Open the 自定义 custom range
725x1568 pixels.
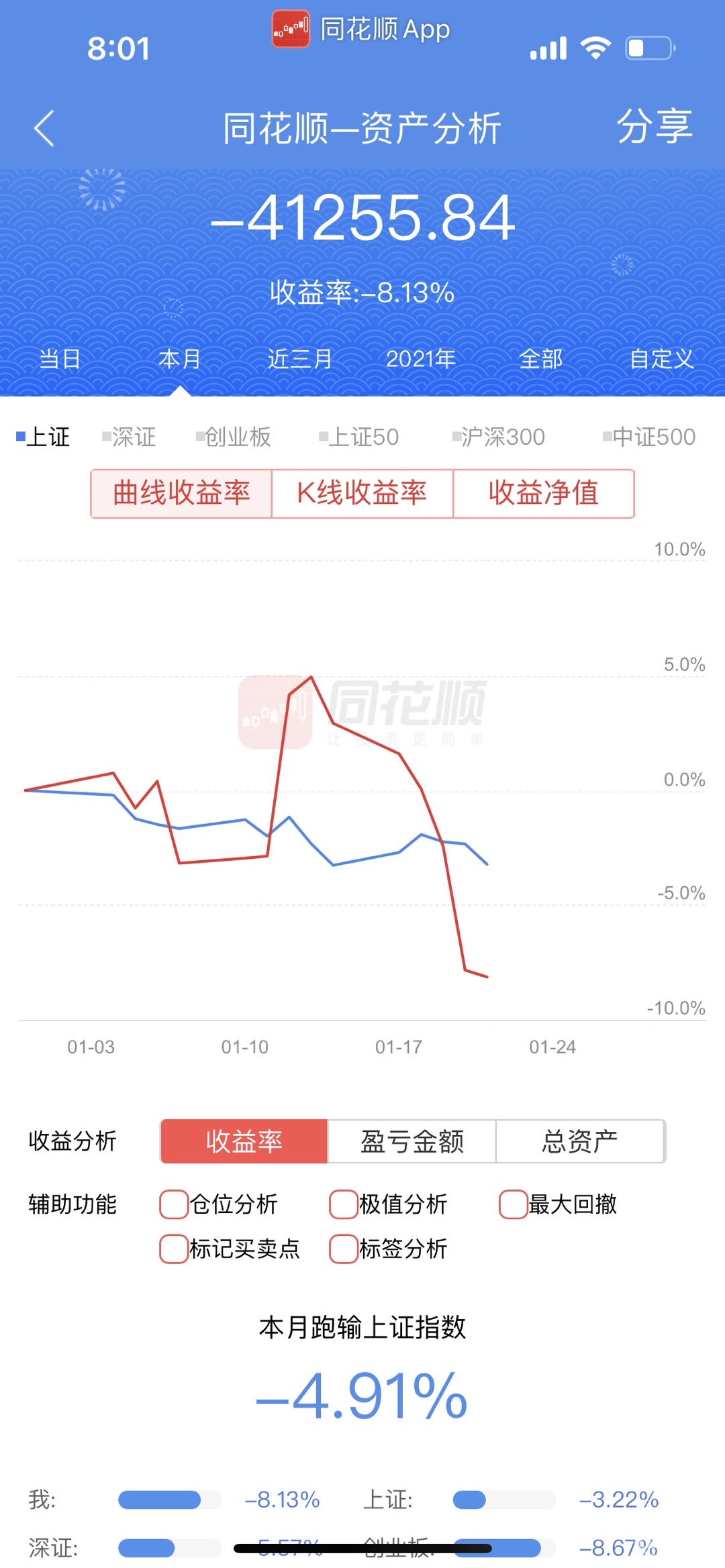point(661,360)
